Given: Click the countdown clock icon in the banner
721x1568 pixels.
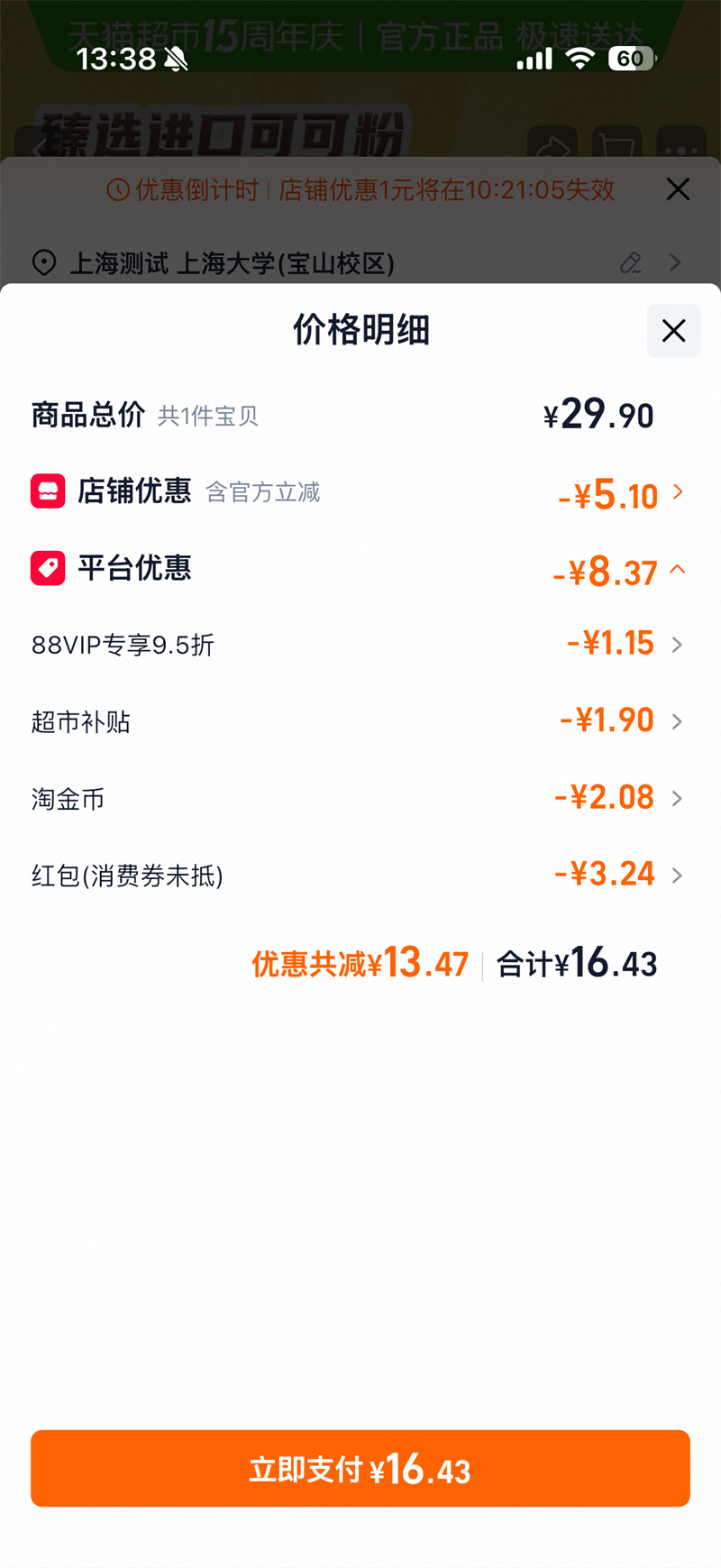Looking at the screenshot, I should (x=117, y=189).
